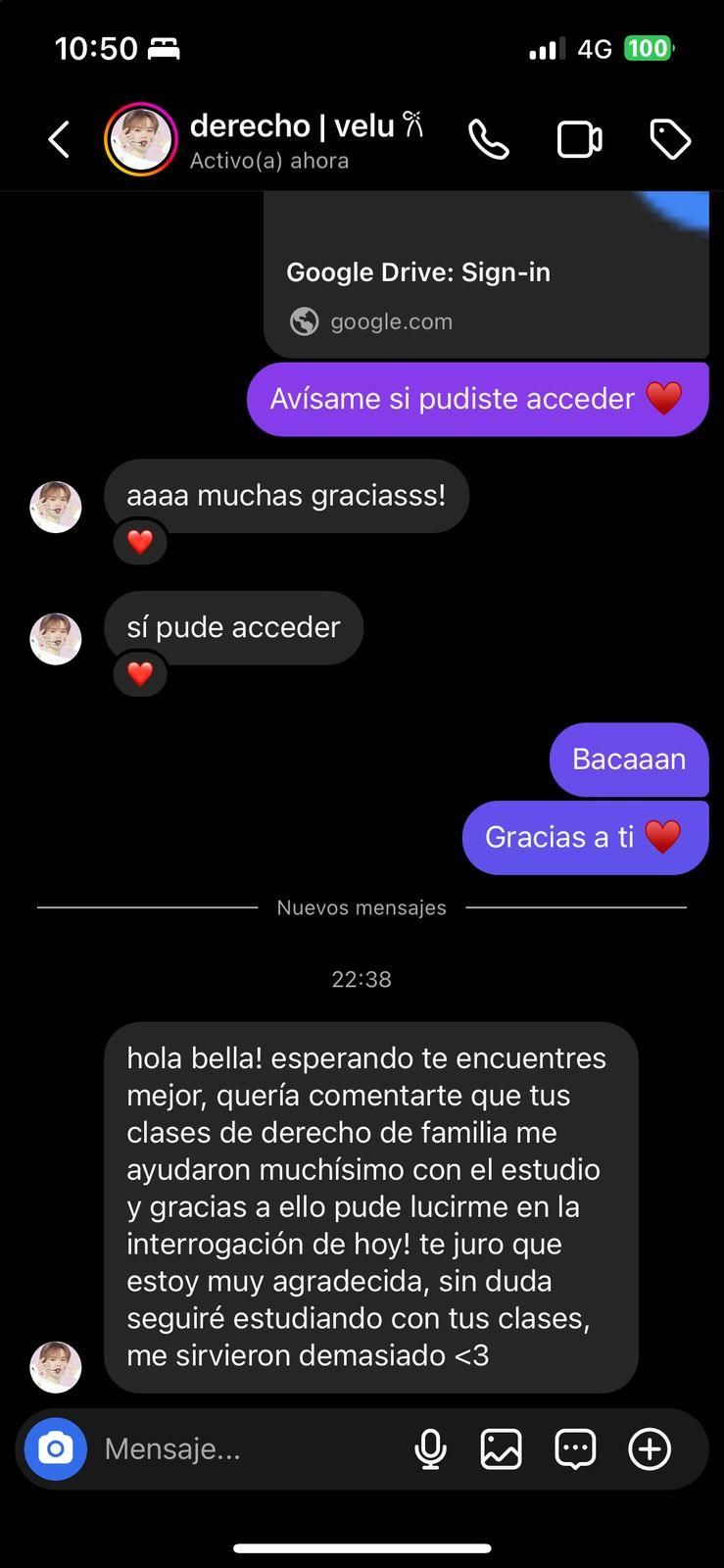Open the camera from the message bar
The height and width of the screenshot is (1568, 724).
pos(56,1448)
